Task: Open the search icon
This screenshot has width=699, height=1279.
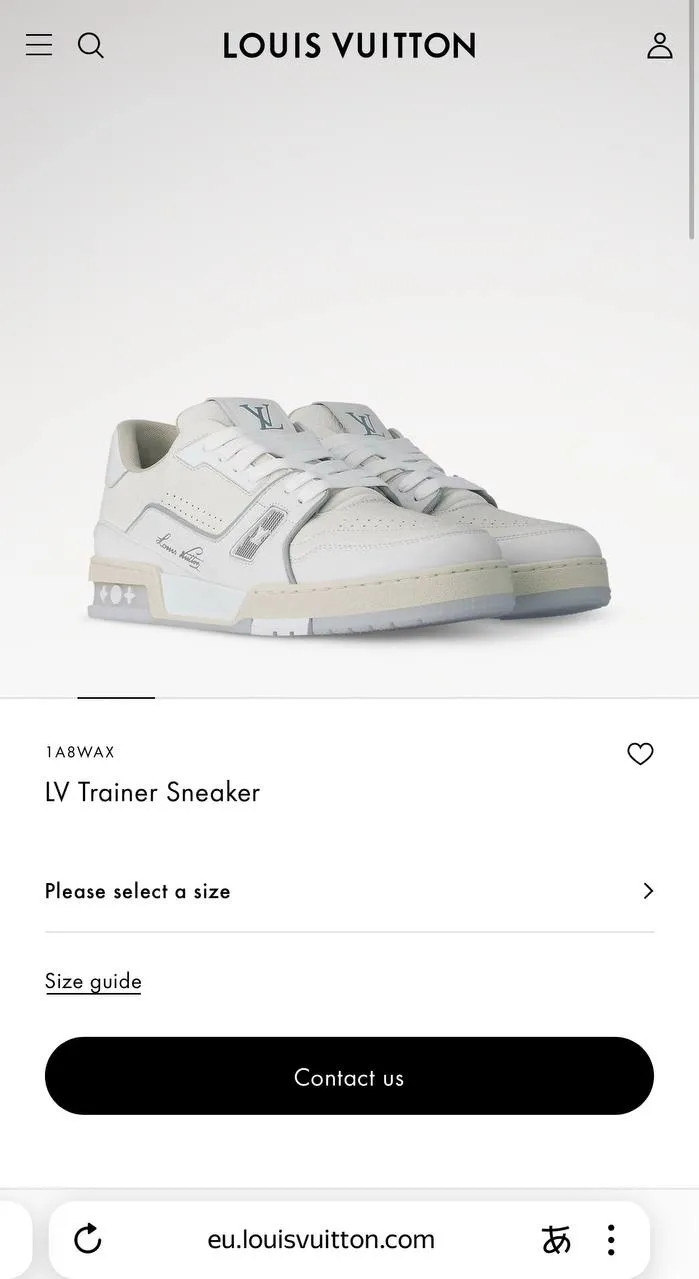Action: point(91,45)
